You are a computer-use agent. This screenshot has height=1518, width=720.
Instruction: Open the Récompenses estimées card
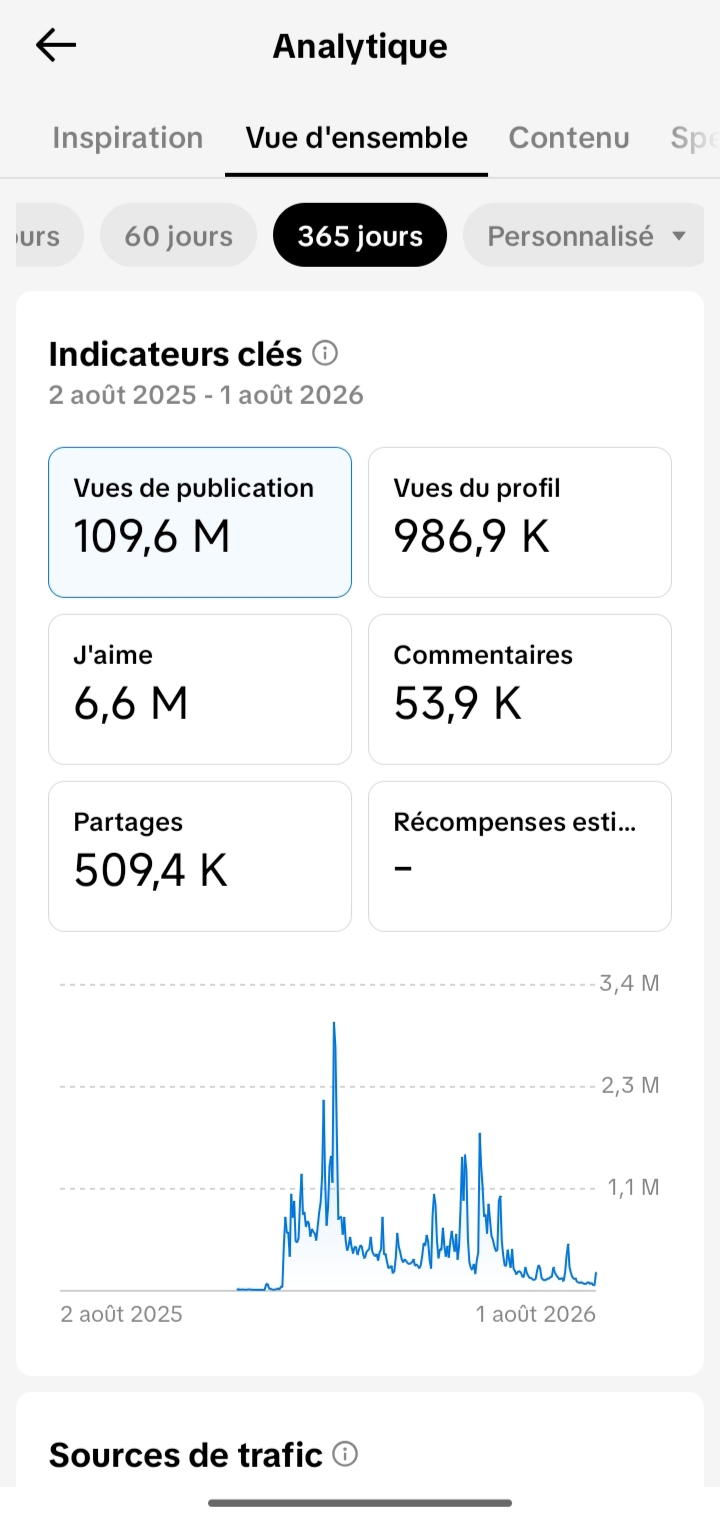pyautogui.click(x=520, y=856)
